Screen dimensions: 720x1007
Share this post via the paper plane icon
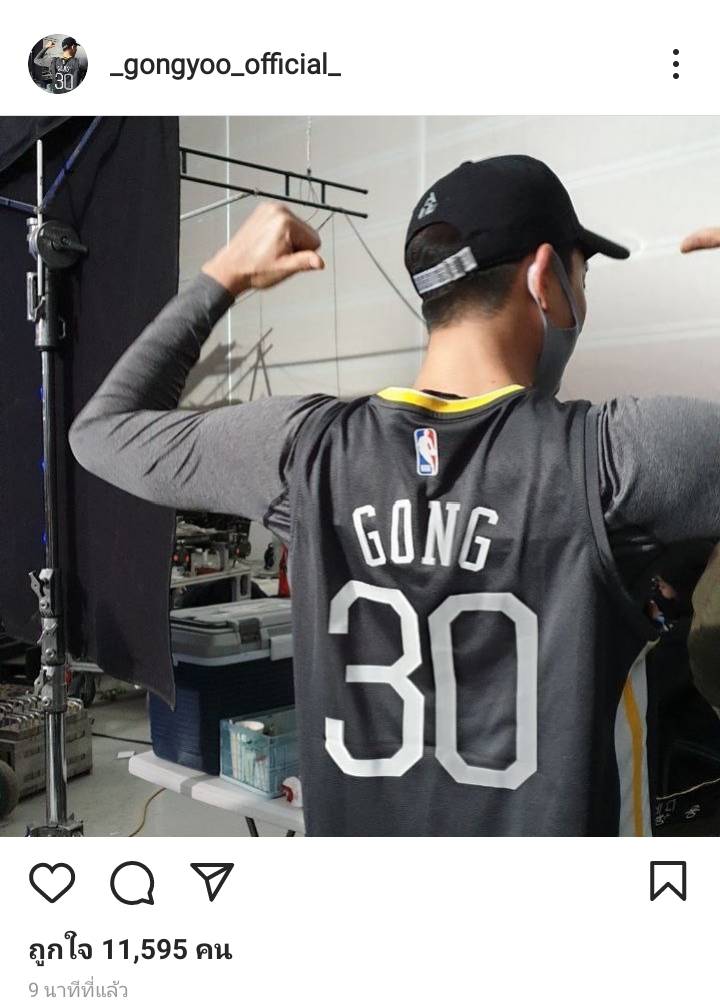pyautogui.click(x=212, y=882)
